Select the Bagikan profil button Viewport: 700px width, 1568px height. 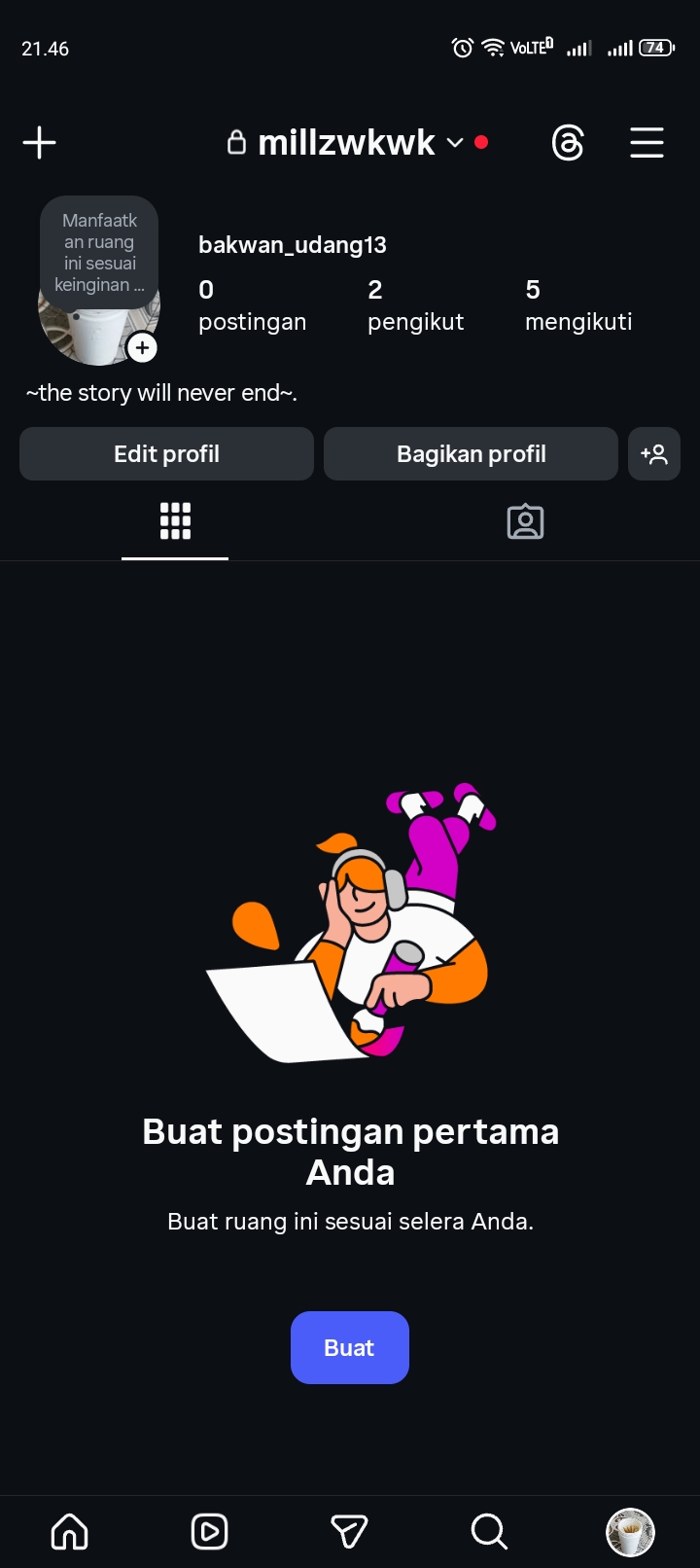(x=471, y=454)
